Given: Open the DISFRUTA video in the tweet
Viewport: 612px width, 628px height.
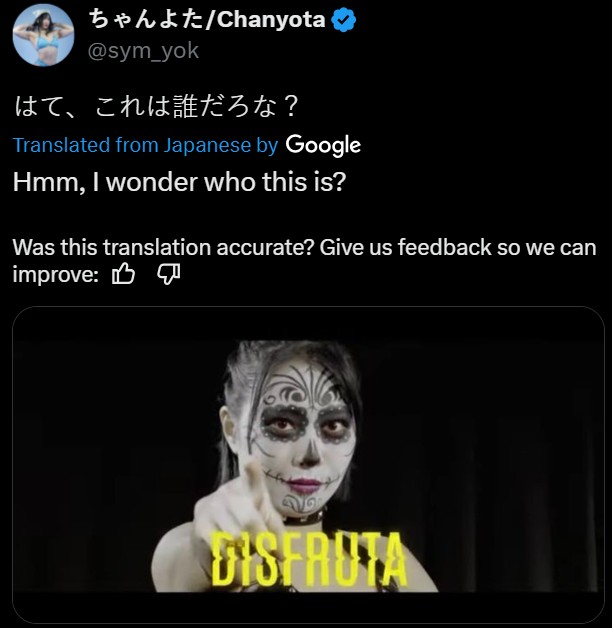Looking at the screenshot, I should point(308,465).
